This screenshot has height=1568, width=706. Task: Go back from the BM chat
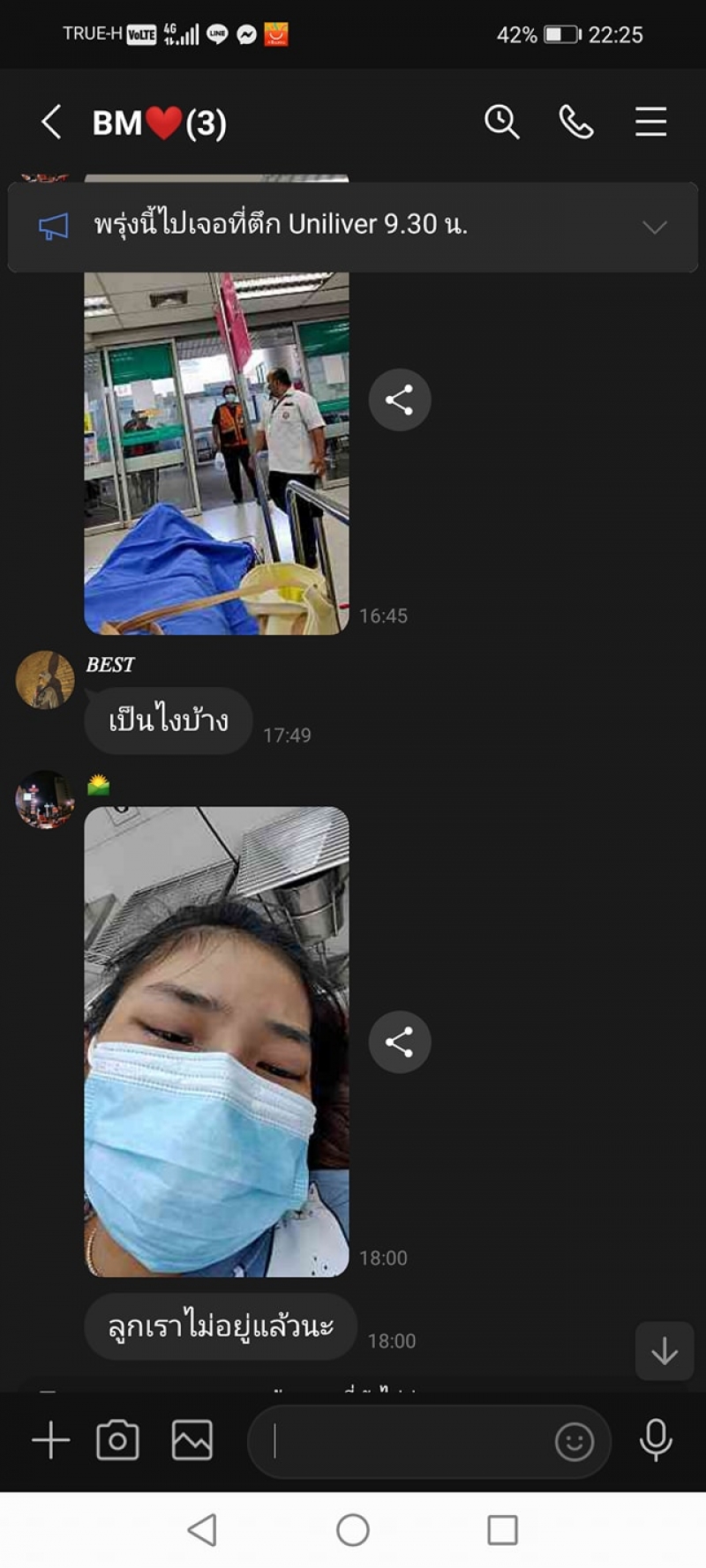(51, 122)
